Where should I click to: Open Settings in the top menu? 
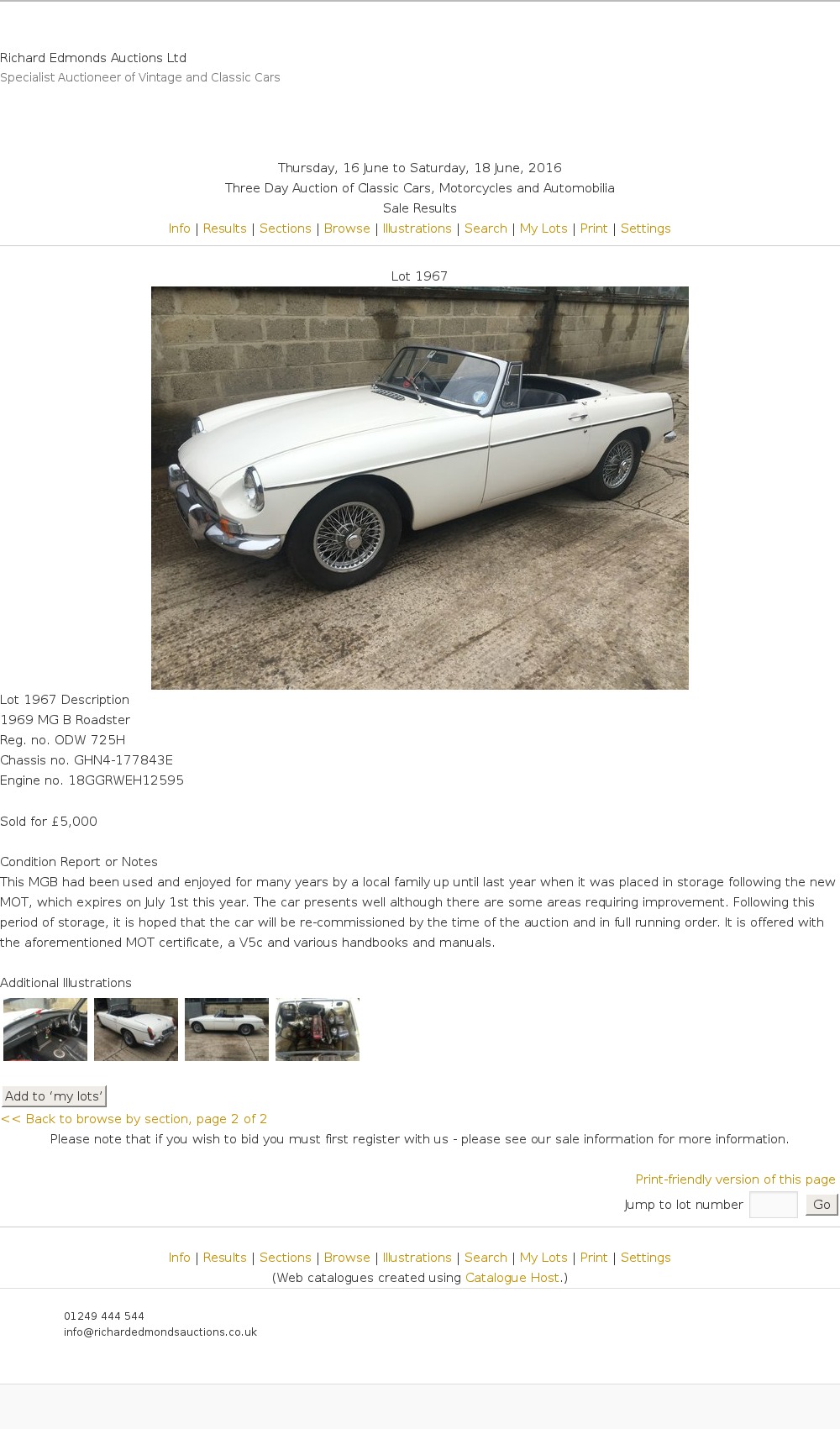pos(645,229)
